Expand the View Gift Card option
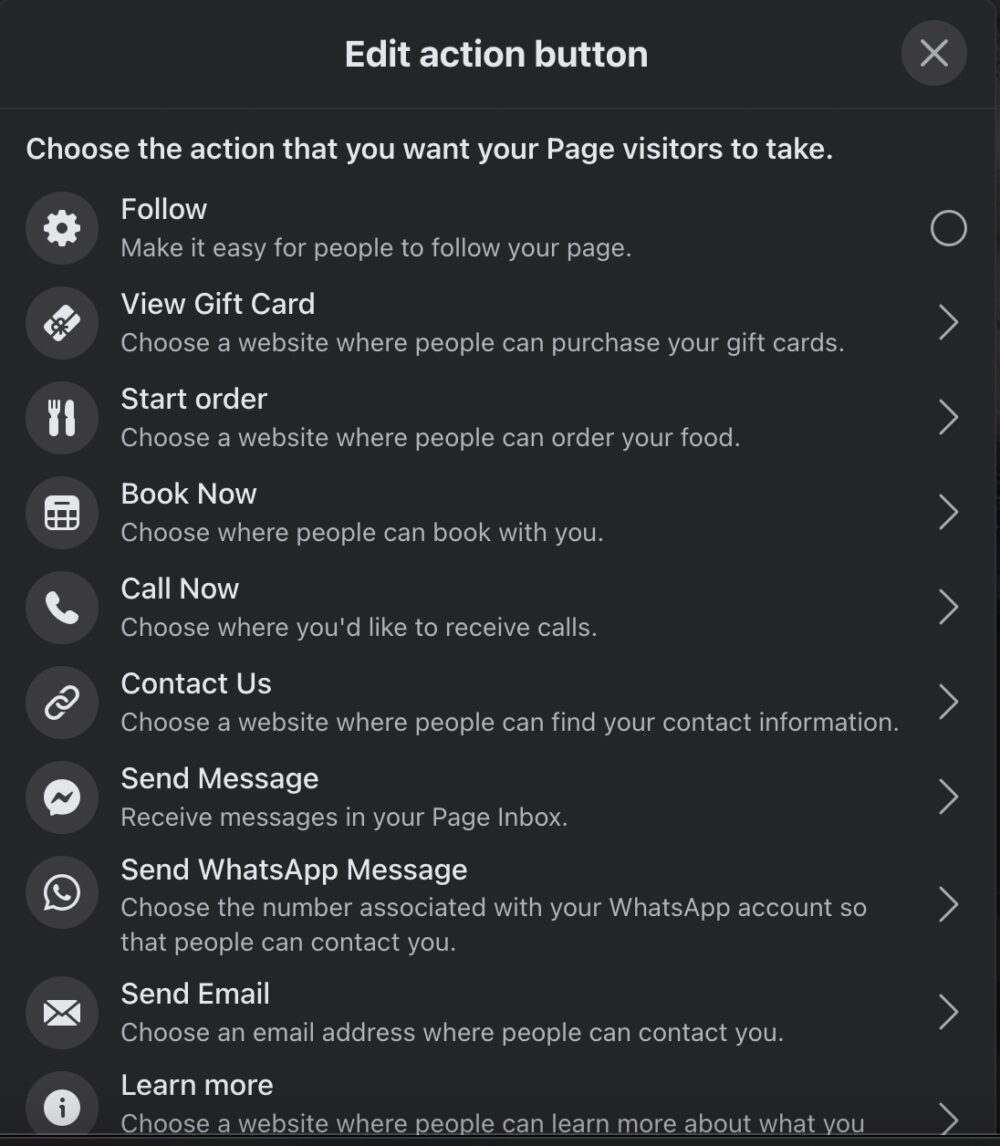 click(x=948, y=322)
